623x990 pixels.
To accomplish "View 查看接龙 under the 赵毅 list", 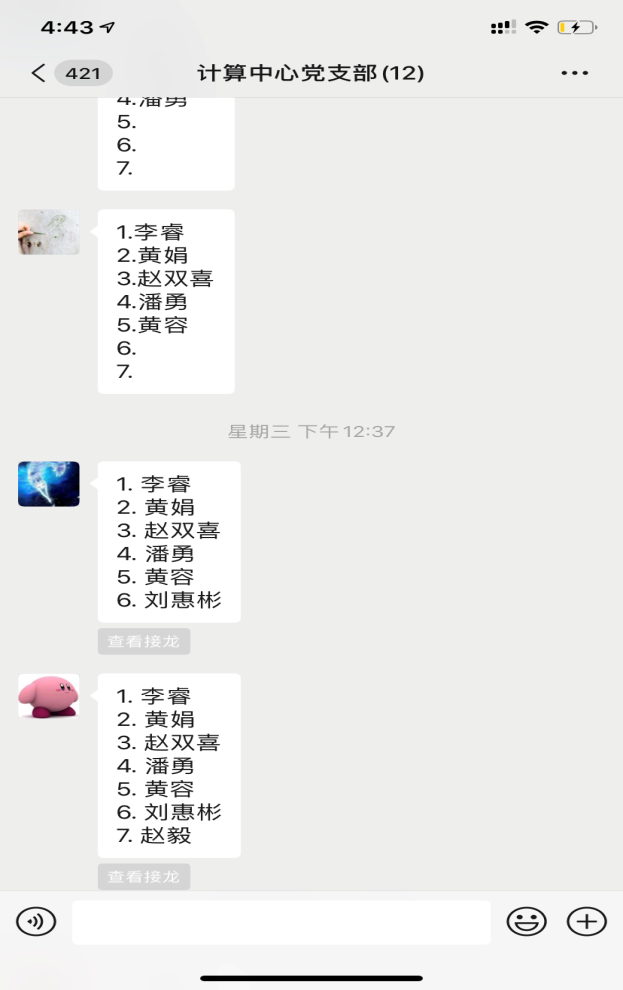I will pyautogui.click(x=144, y=877).
